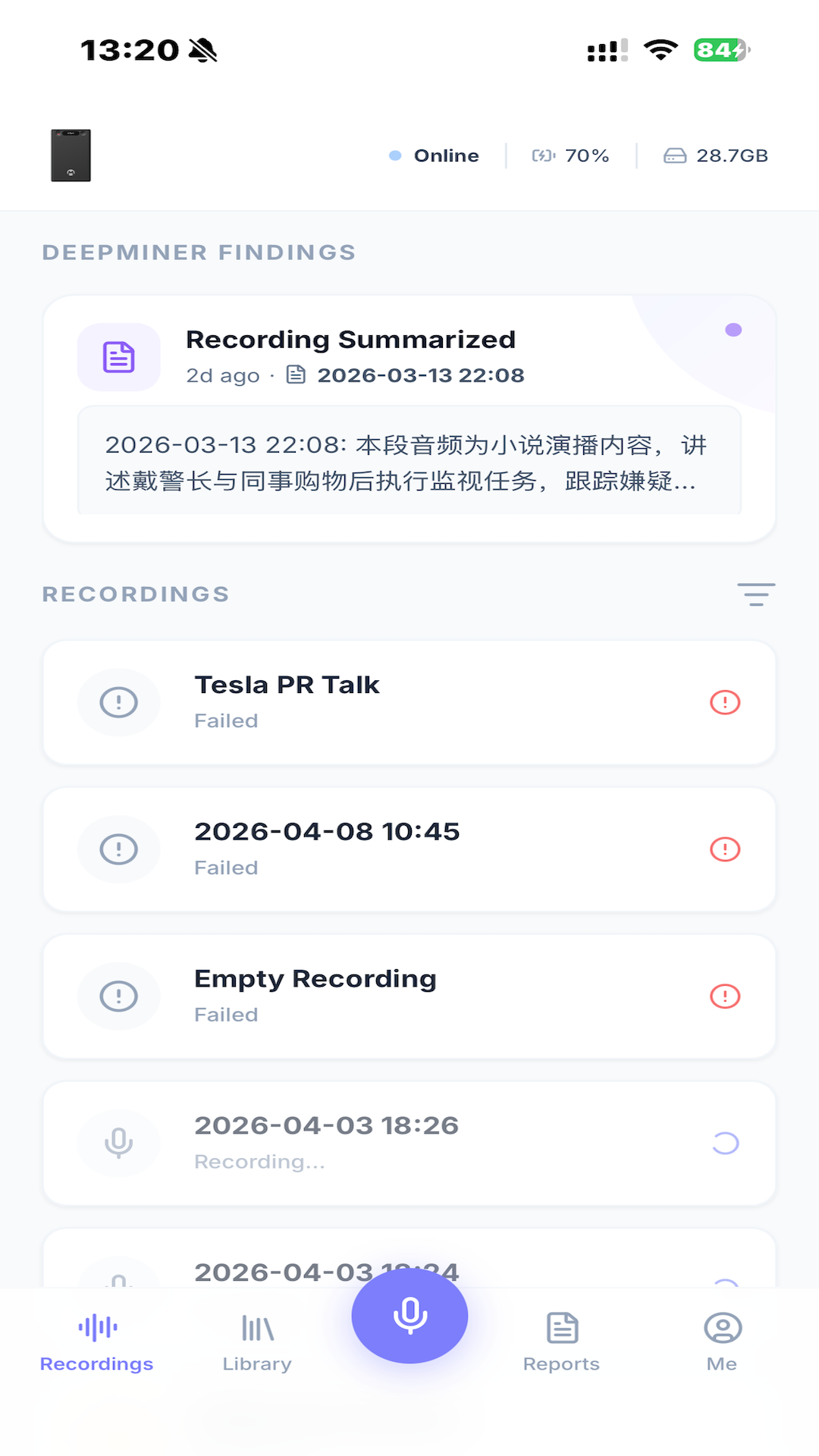The height and width of the screenshot is (1456, 819).
Task: Switch to the Reports tab
Action: pos(561,1343)
